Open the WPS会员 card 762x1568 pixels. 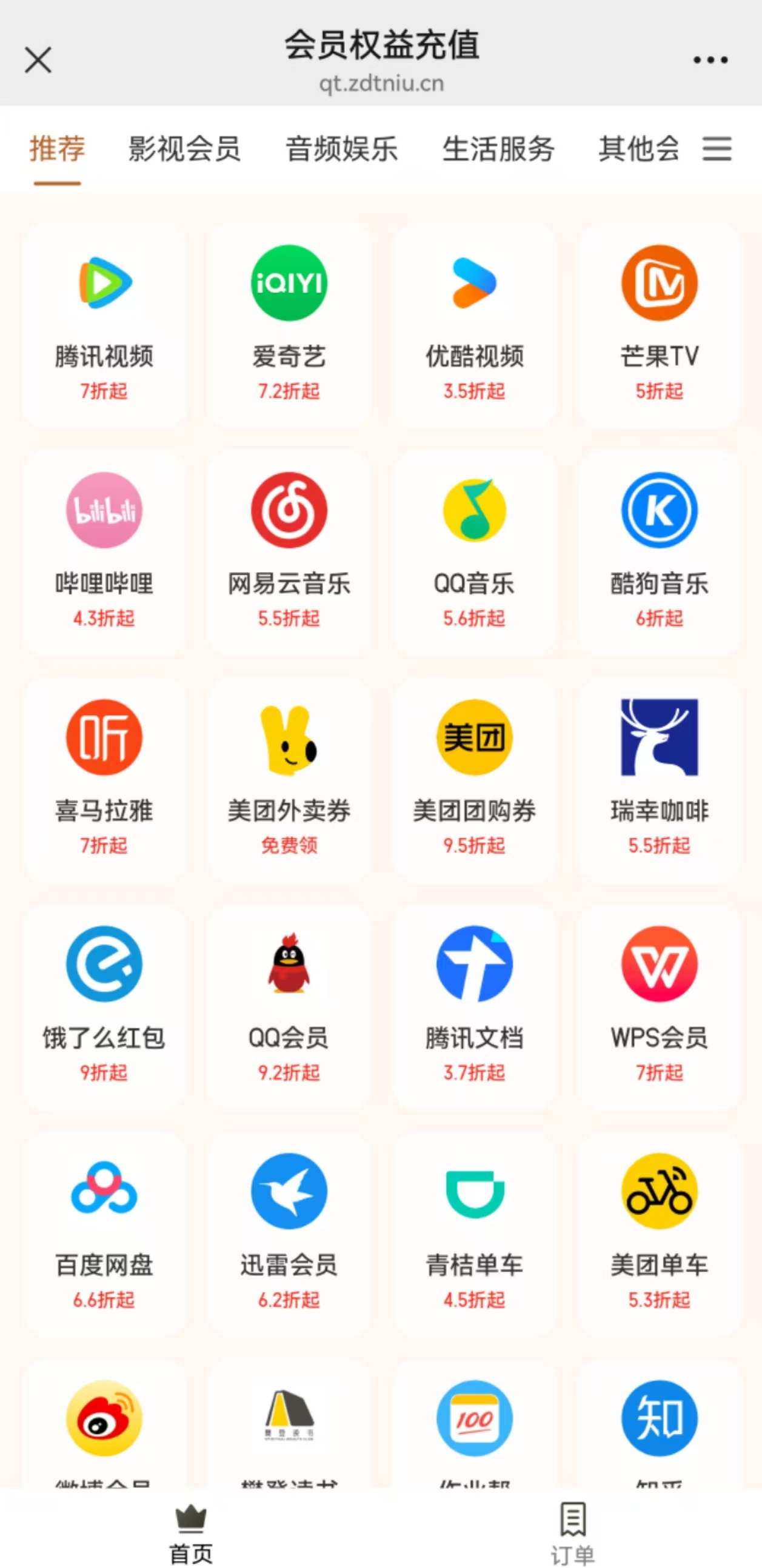(x=659, y=1006)
